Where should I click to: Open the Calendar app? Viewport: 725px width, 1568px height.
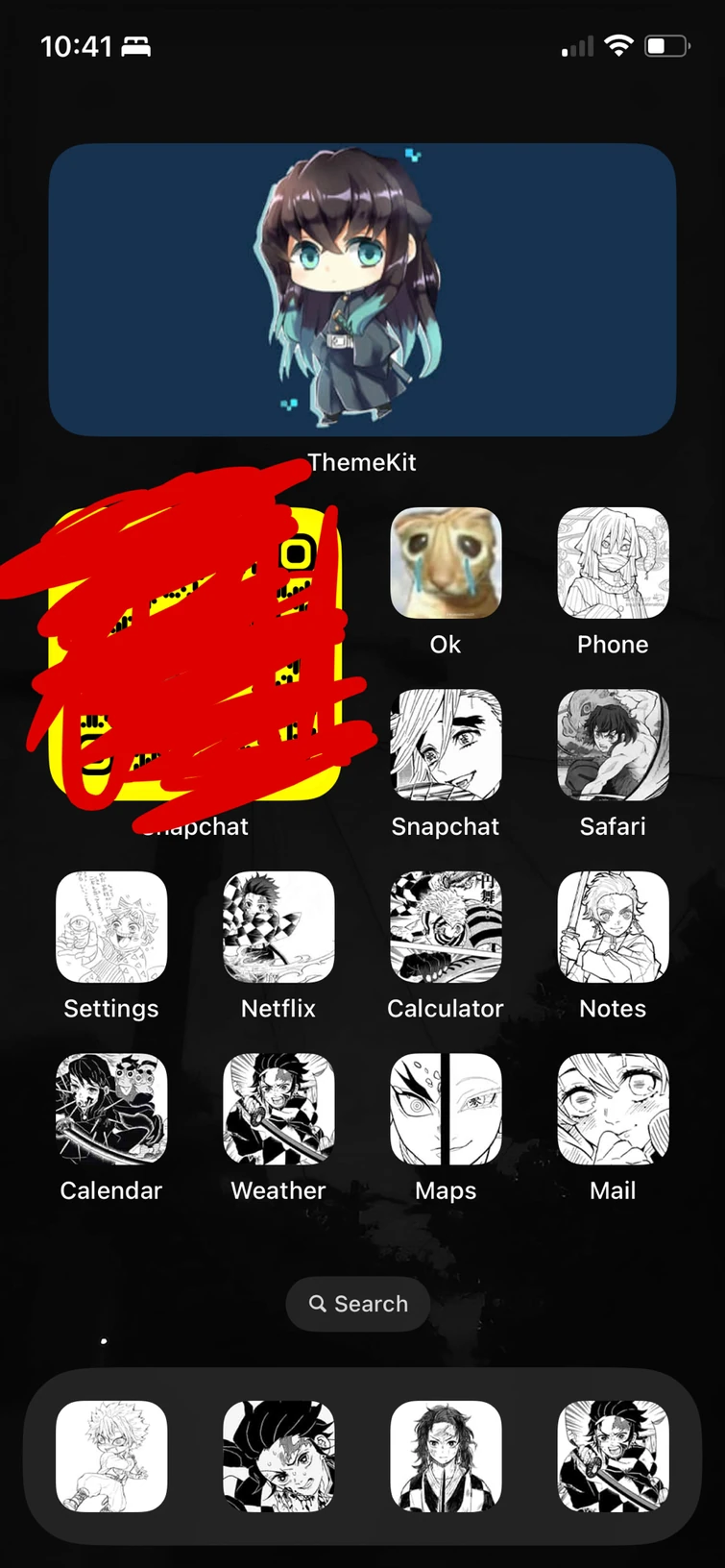point(110,1109)
